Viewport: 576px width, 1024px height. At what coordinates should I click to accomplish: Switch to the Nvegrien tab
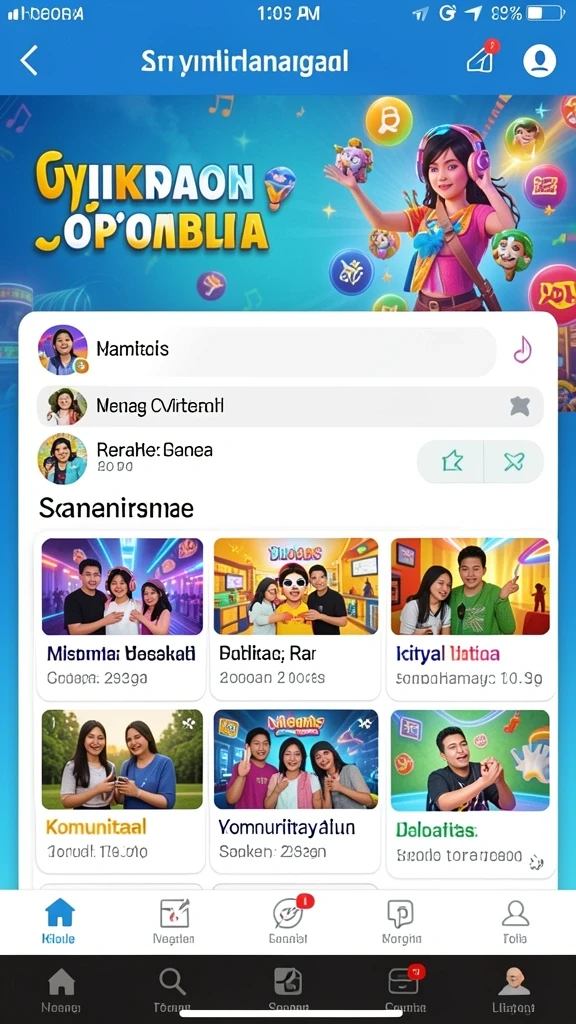pos(174,921)
